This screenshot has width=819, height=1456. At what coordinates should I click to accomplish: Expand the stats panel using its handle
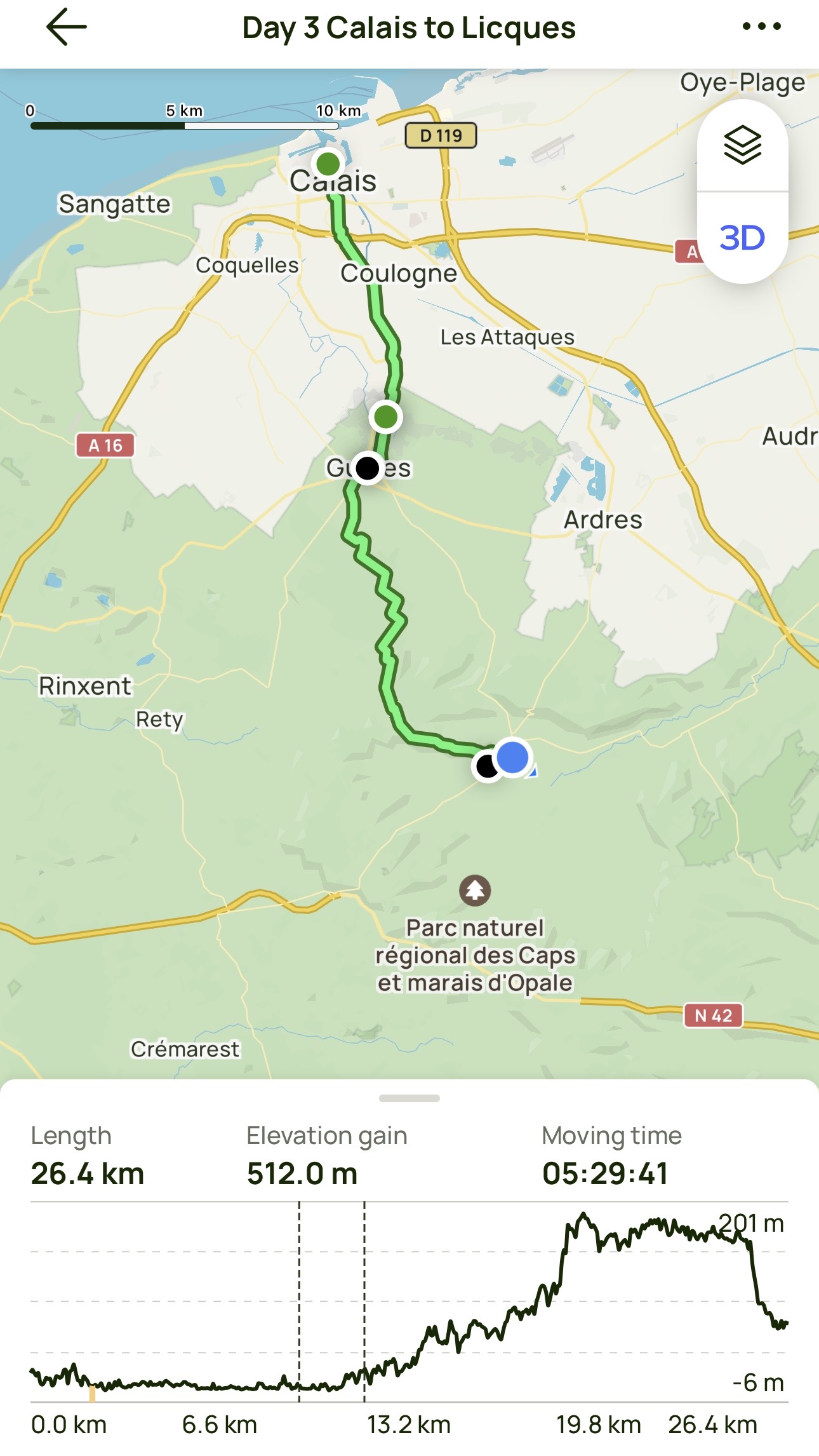click(409, 1098)
